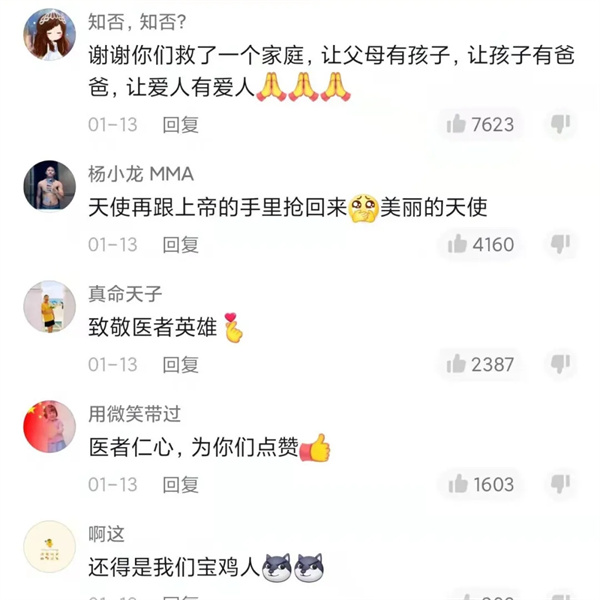Viewport: 600px width, 600px height.
Task: Open 知否，知否?'s profile avatar
Action: tap(49, 35)
